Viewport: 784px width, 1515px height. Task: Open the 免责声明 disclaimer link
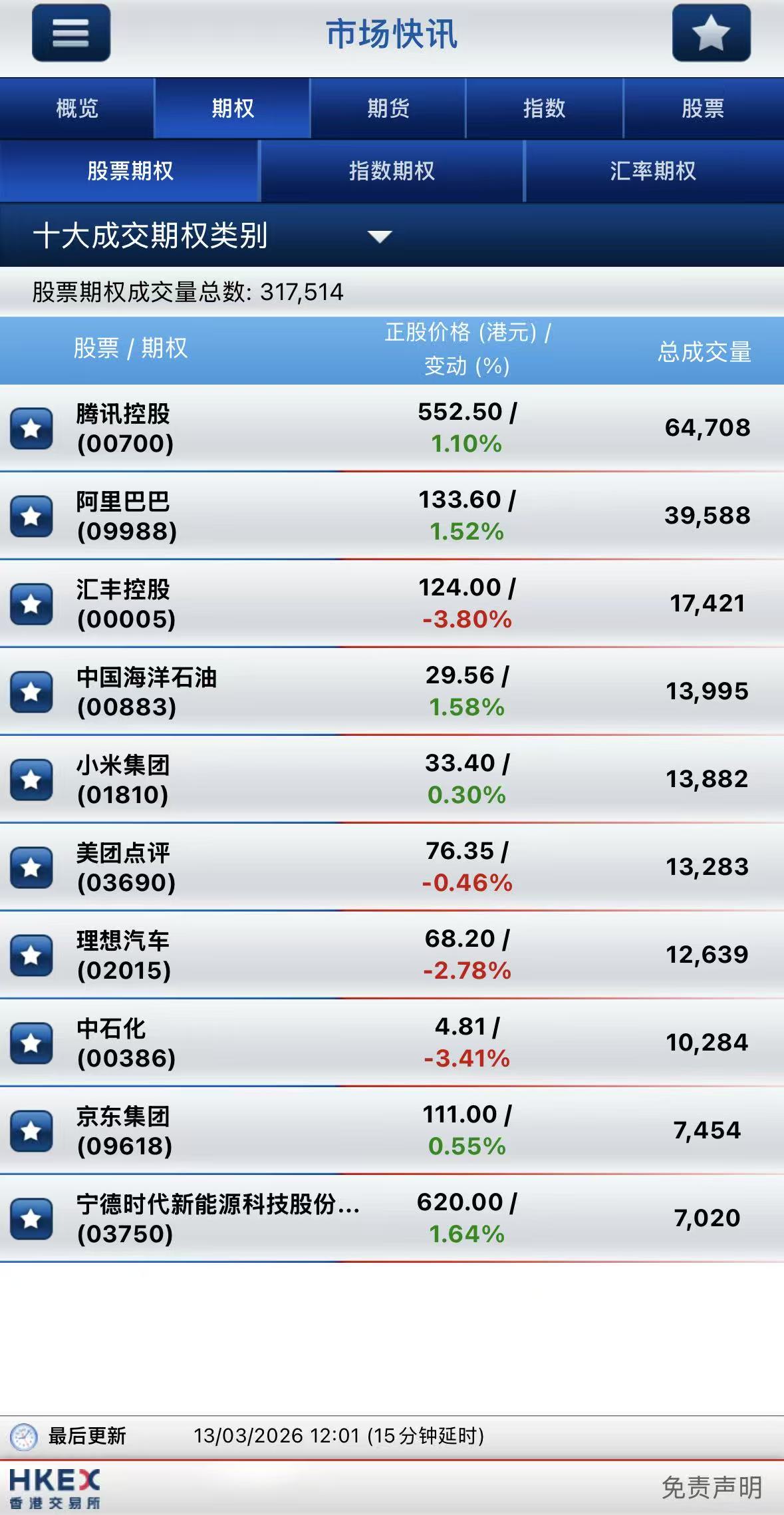point(712,1487)
